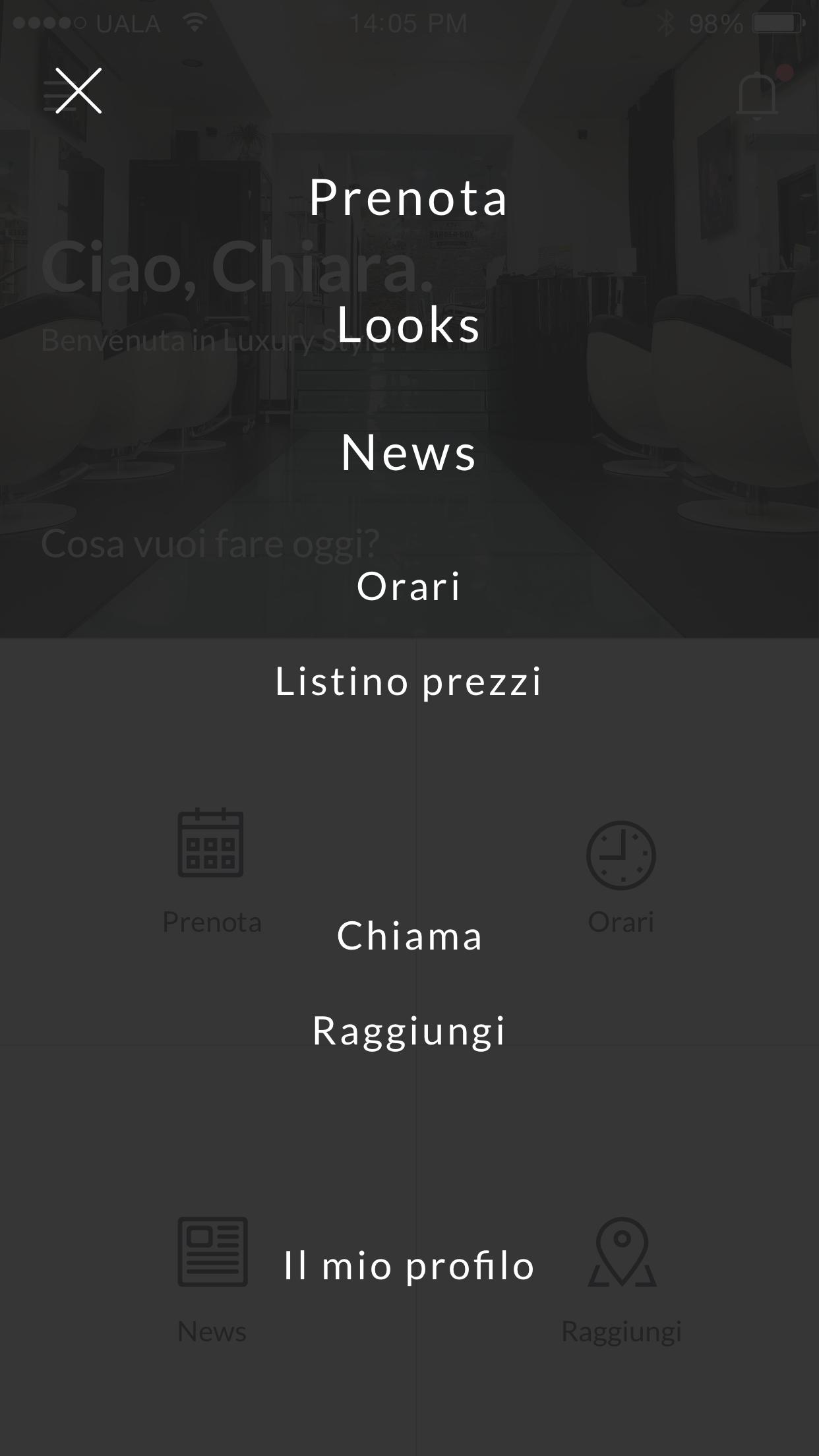Go to News in the menu

(x=409, y=453)
